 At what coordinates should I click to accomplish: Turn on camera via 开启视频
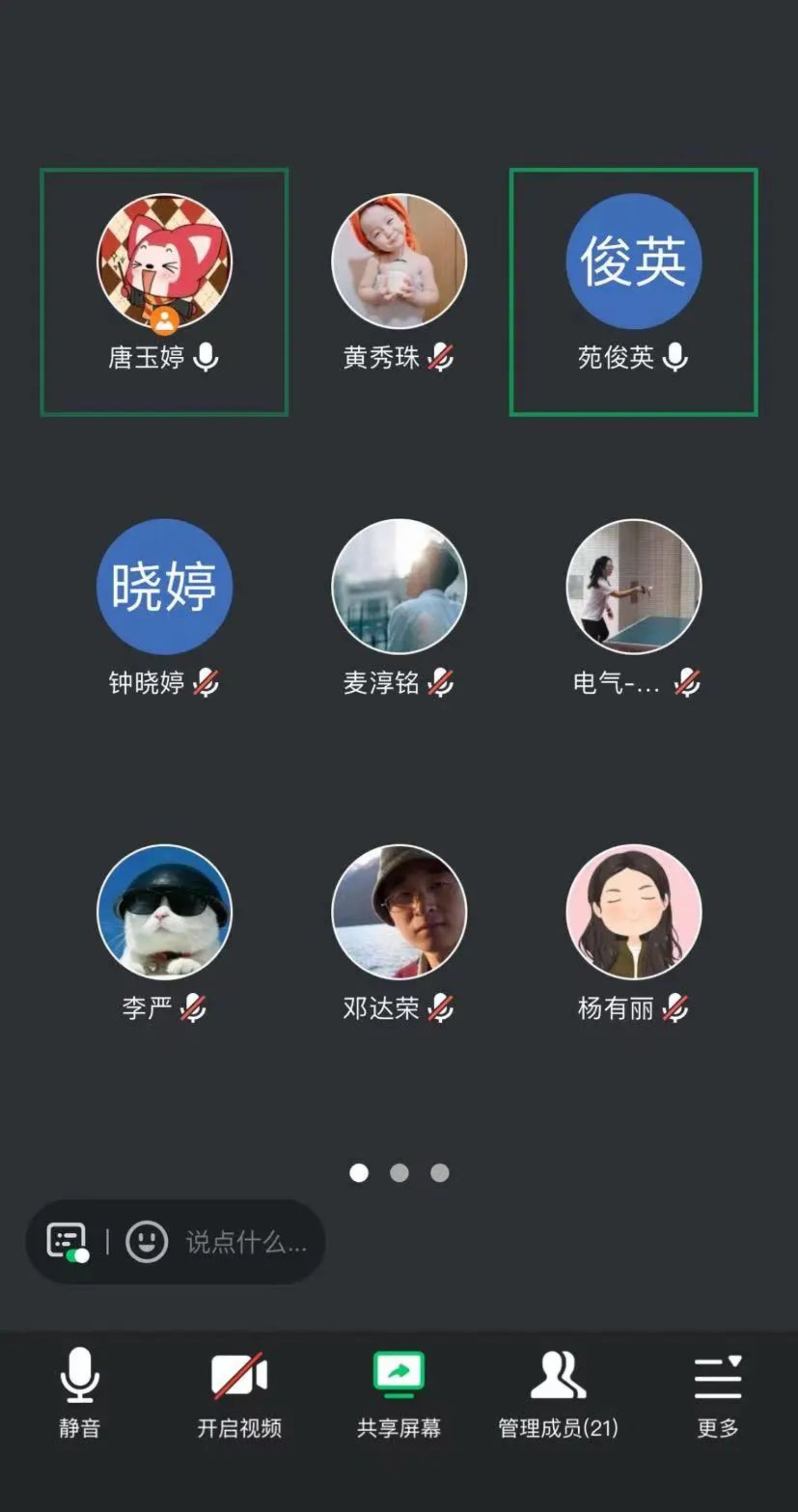[239, 1392]
